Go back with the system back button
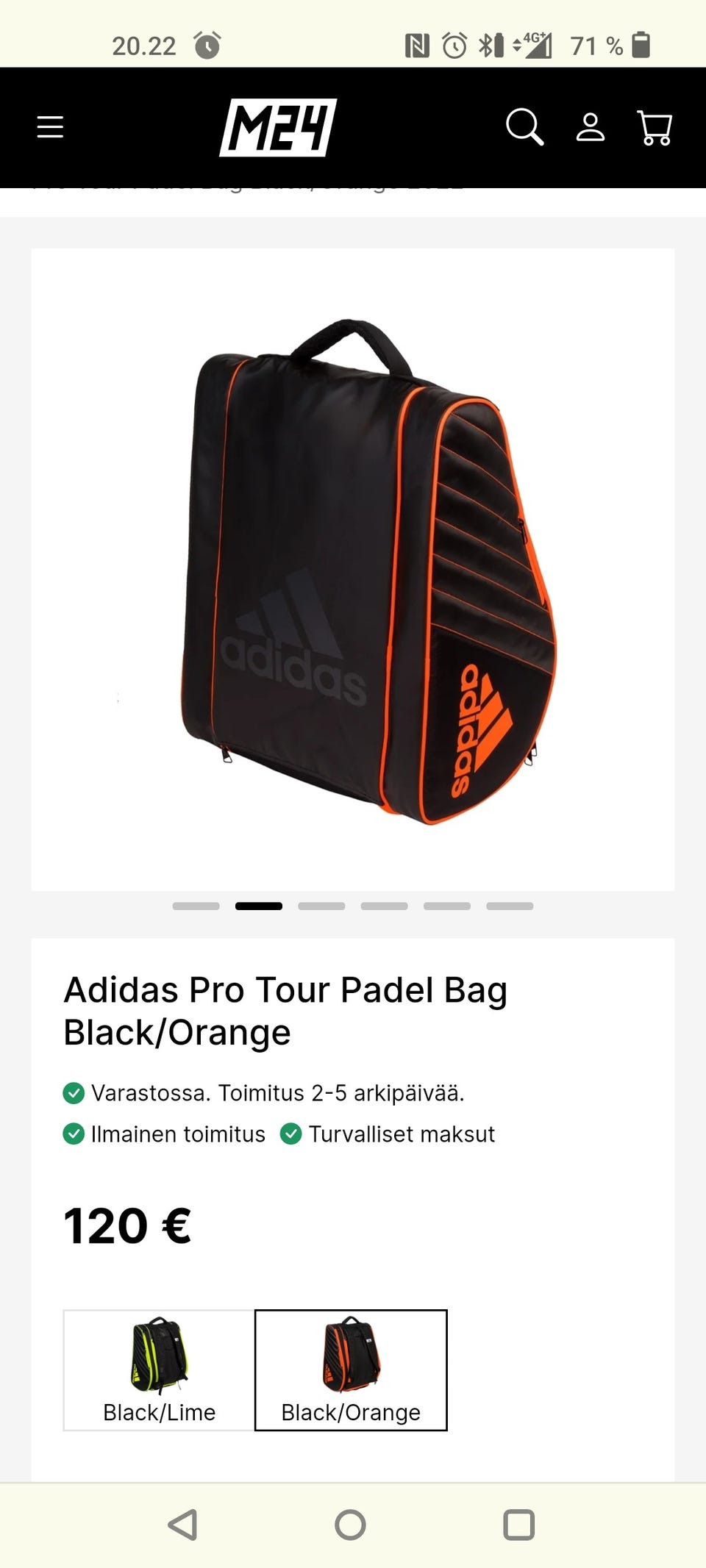 point(182,1525)
